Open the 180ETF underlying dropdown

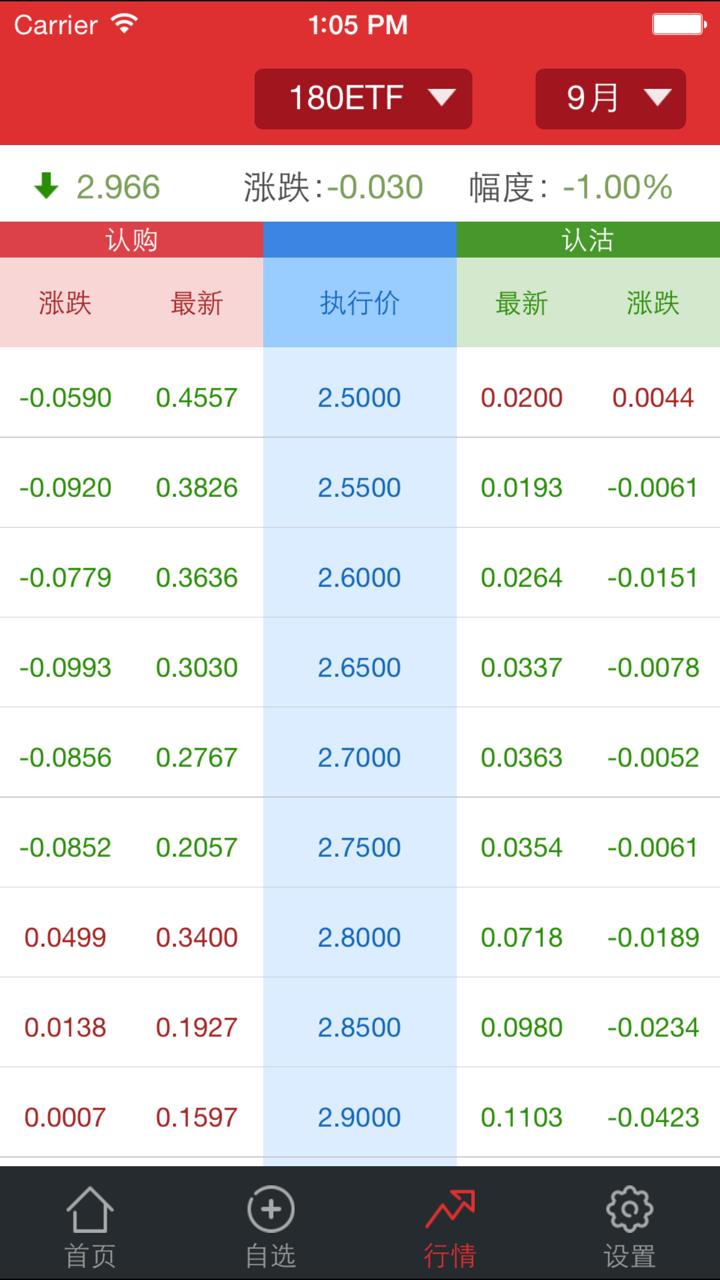pos(363,98)
